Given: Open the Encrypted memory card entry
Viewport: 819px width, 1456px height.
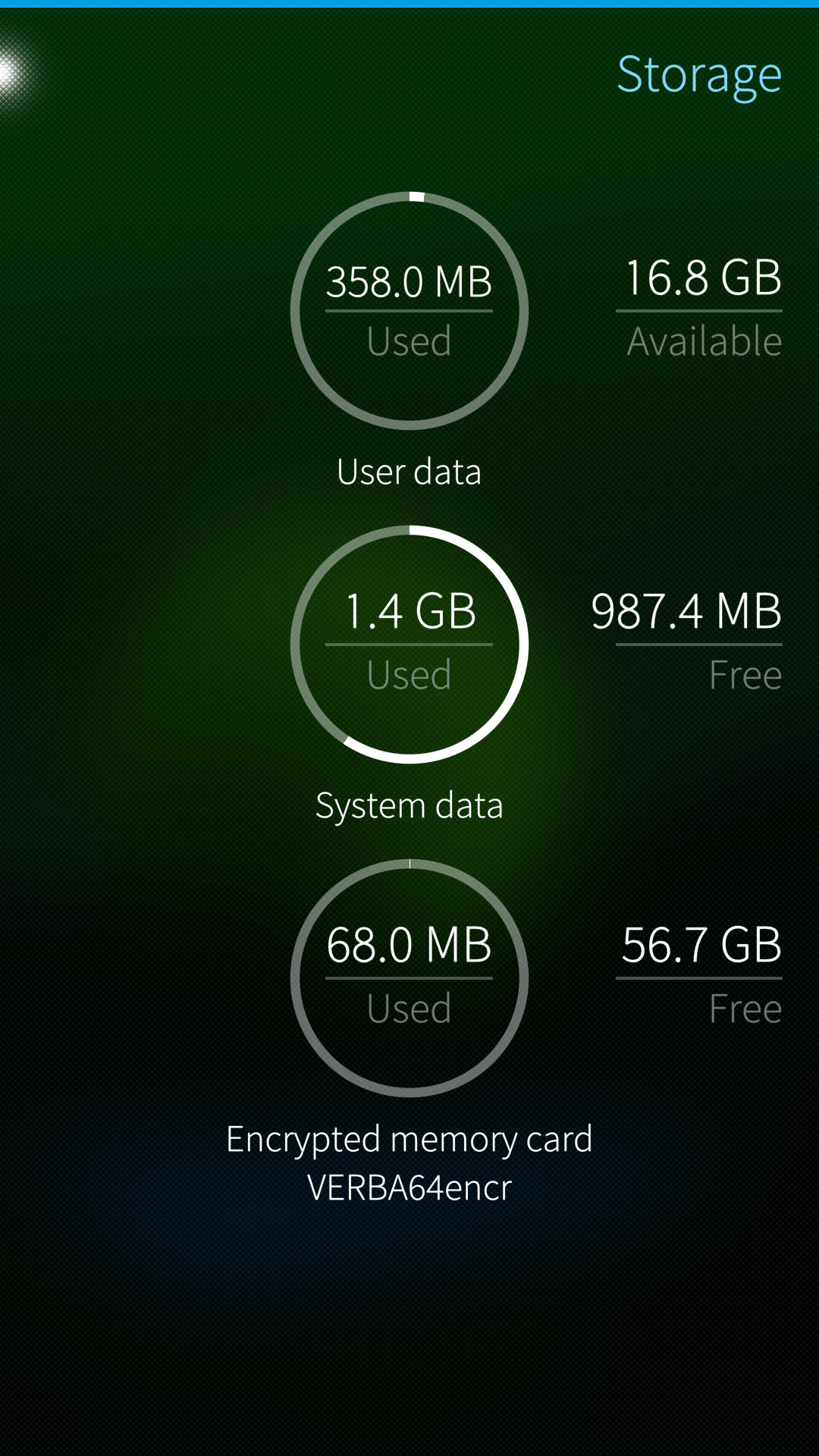Looking at the screenshot, I should point(409,1137).
